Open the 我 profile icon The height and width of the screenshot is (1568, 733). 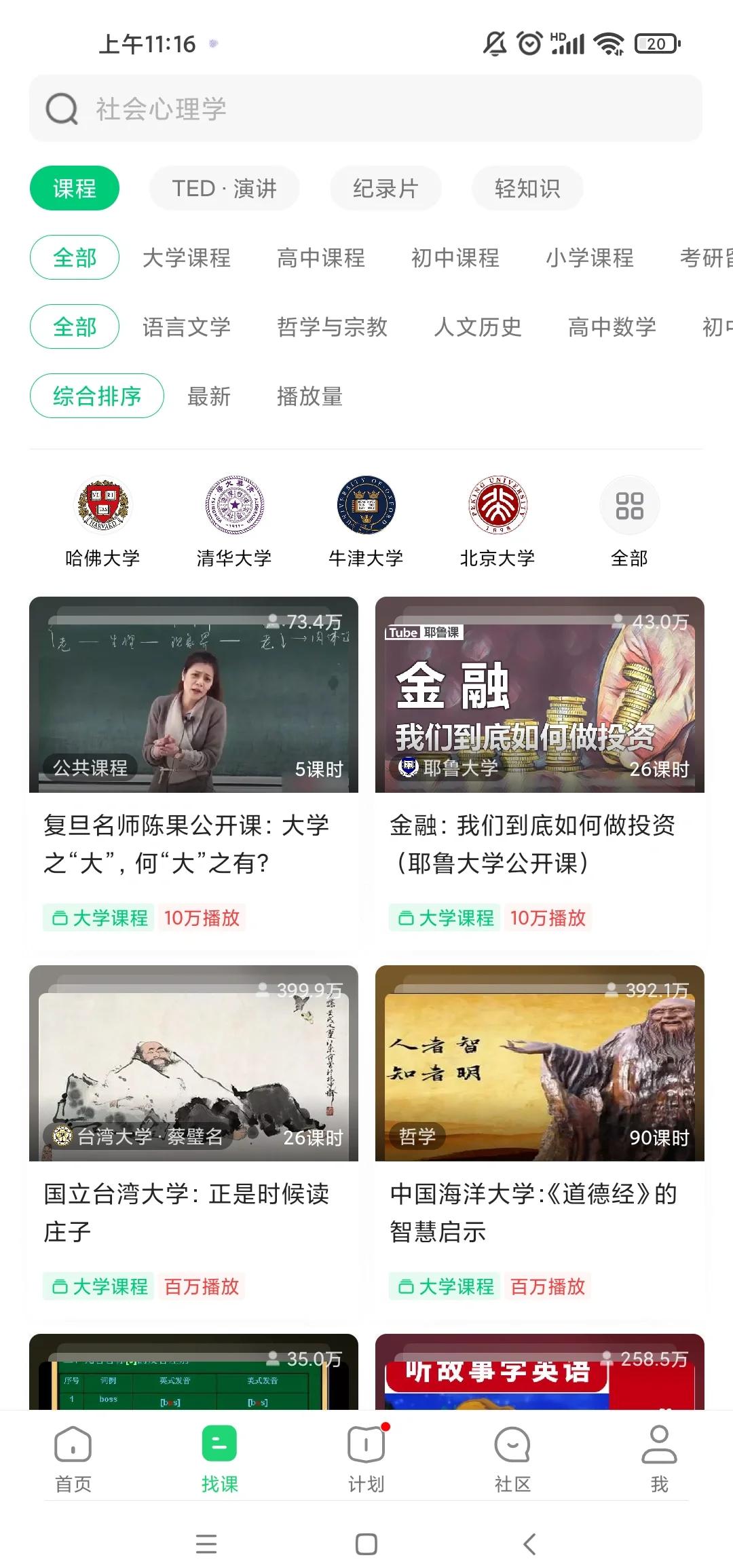(x=659, y=1444)
